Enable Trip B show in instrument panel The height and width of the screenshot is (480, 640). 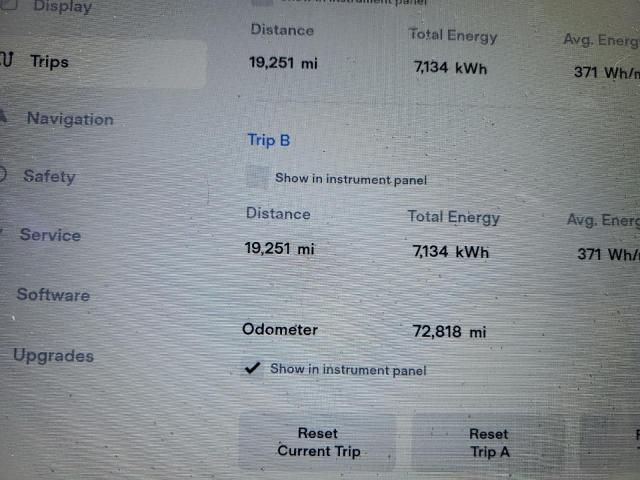point(258,179)
